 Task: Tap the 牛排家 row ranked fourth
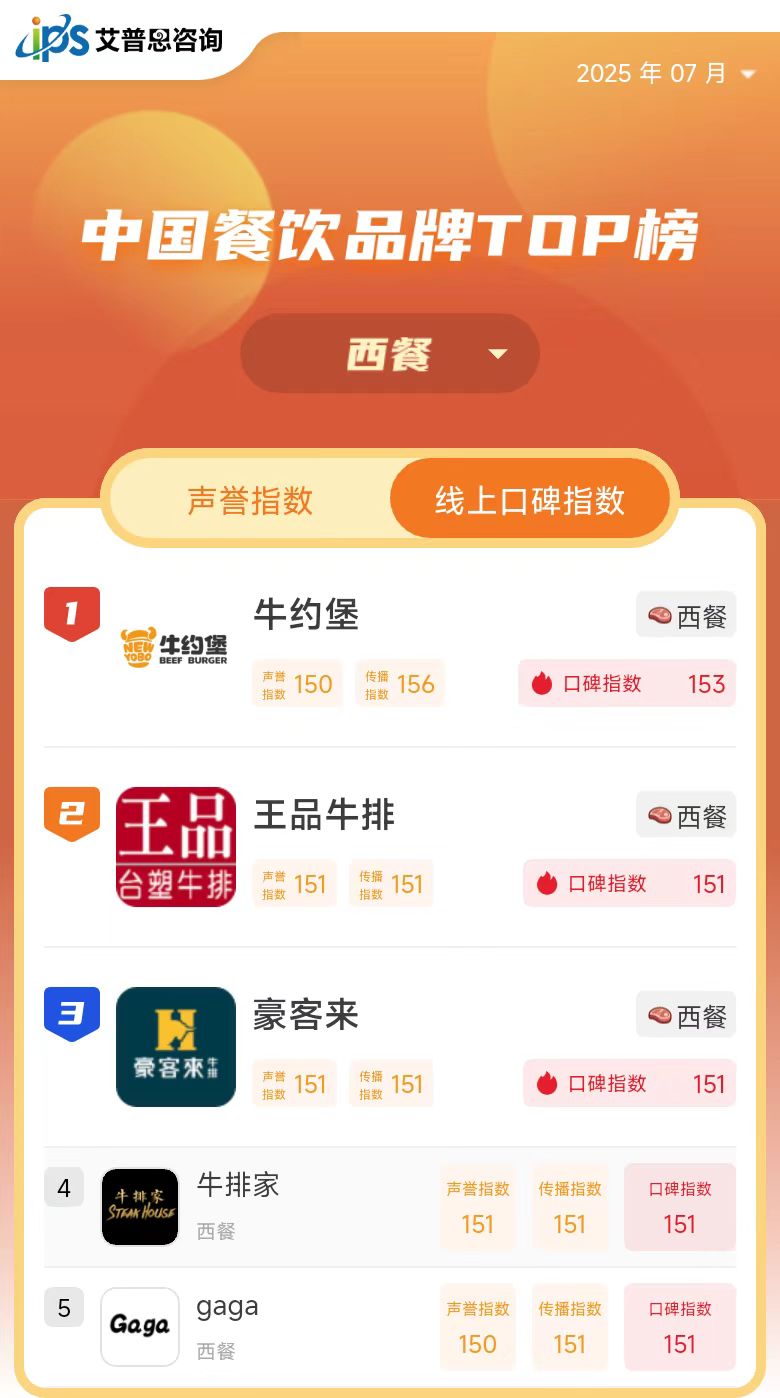pyautogui.click(x=238, y=1186)
